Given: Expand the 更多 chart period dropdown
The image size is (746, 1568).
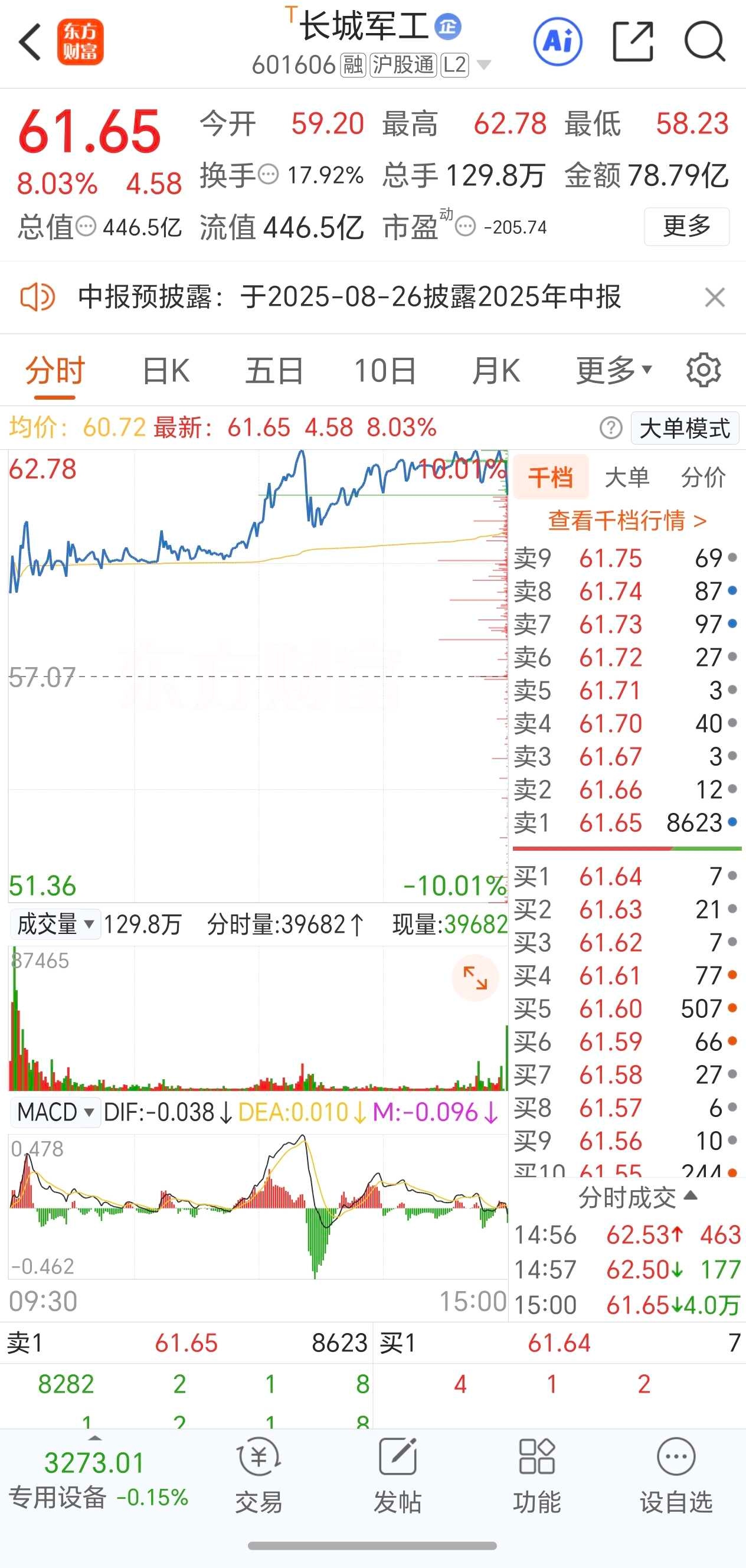Looking at the screenshot, I should tap(614, 371).
